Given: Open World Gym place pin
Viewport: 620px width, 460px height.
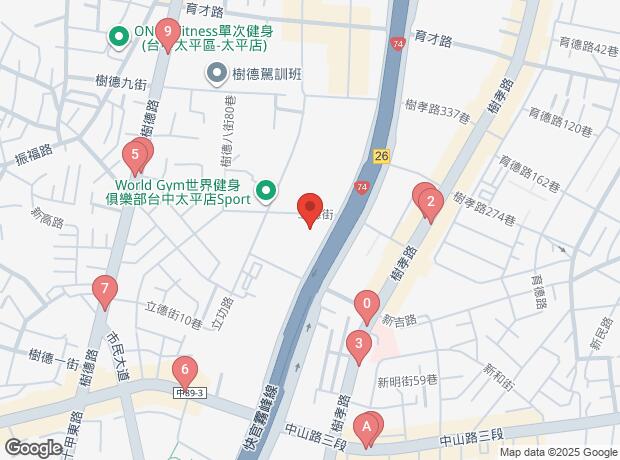Looking at the screenshot, I should pyautogui.click(x=267, y=190).
